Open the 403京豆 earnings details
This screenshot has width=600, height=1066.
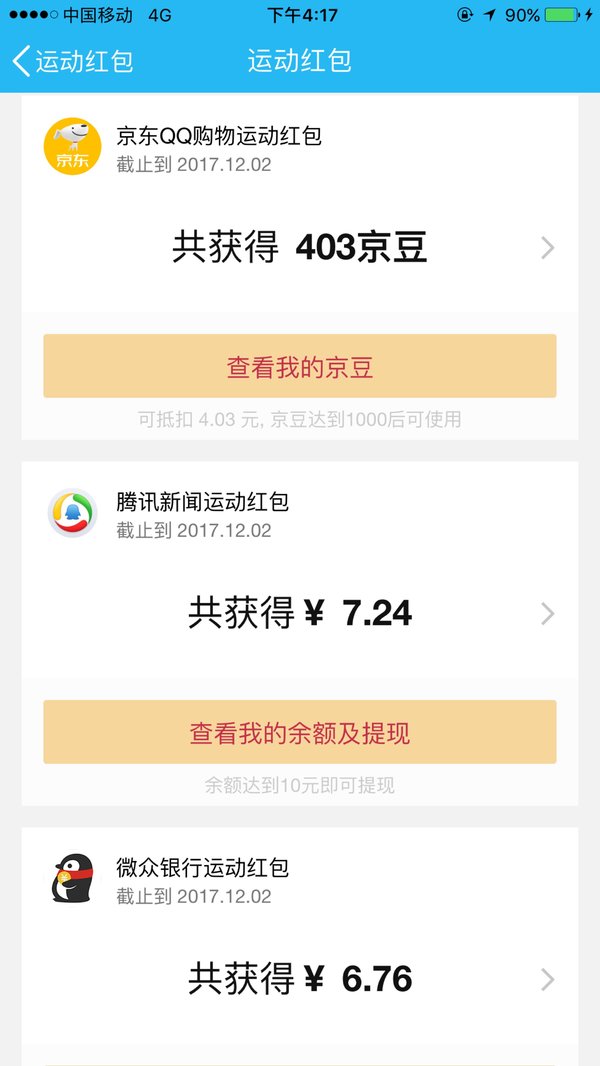coord(300,248)
